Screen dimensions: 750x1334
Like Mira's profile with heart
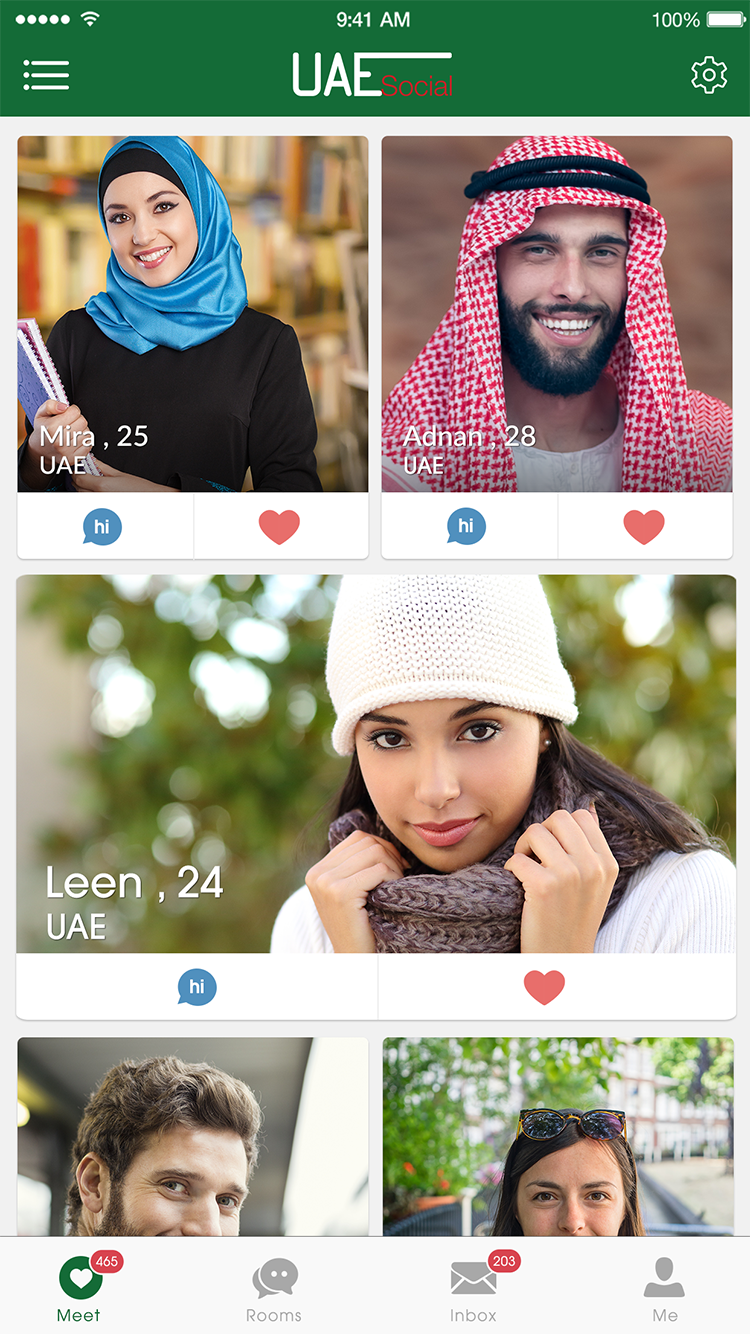click(279, 526)
